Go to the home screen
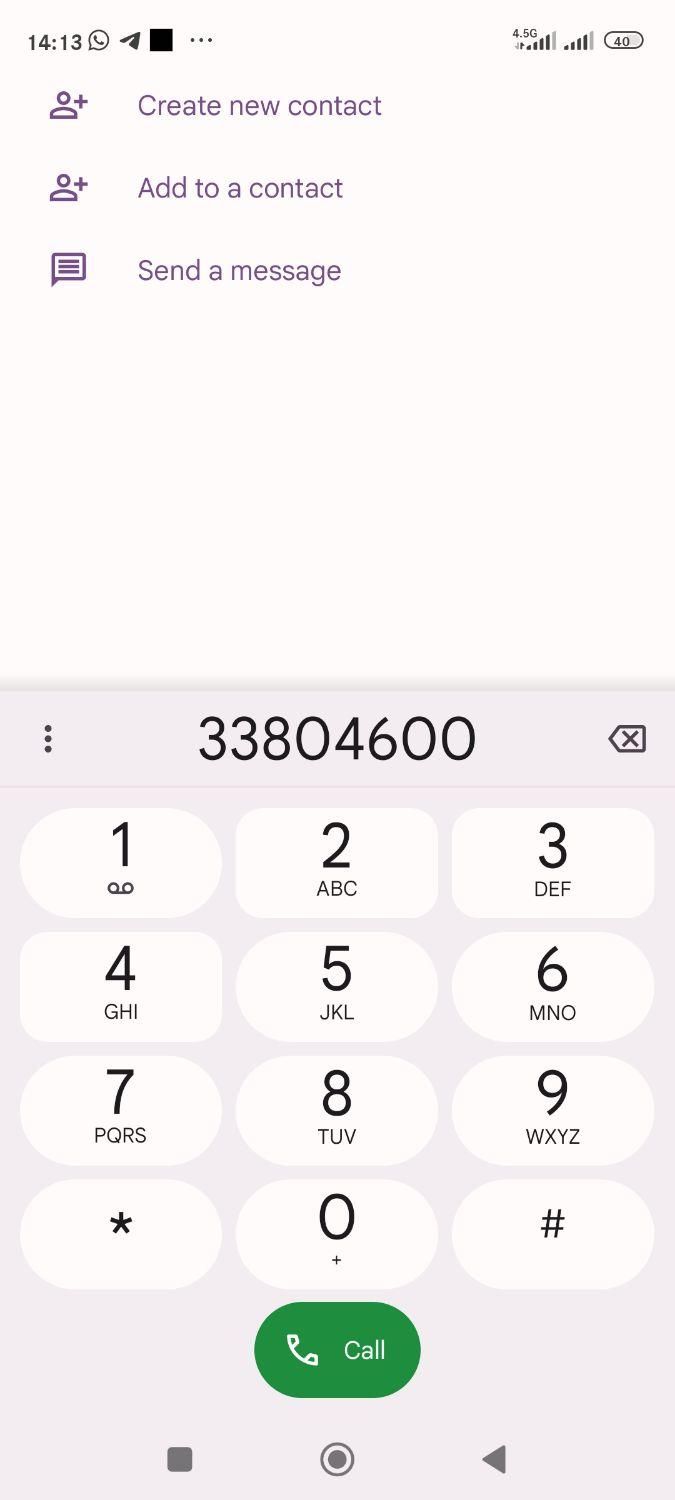Image resolution: width=675 pixels, height=1500 pixels. (x=337, y=1459)
